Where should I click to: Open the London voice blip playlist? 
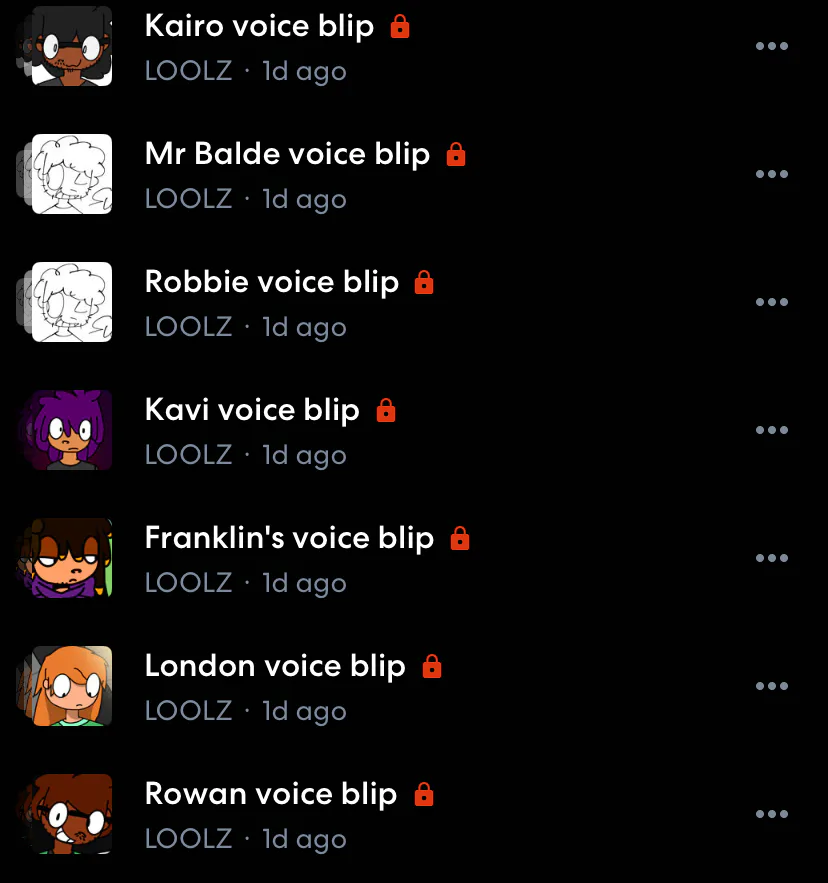point(275,667)
